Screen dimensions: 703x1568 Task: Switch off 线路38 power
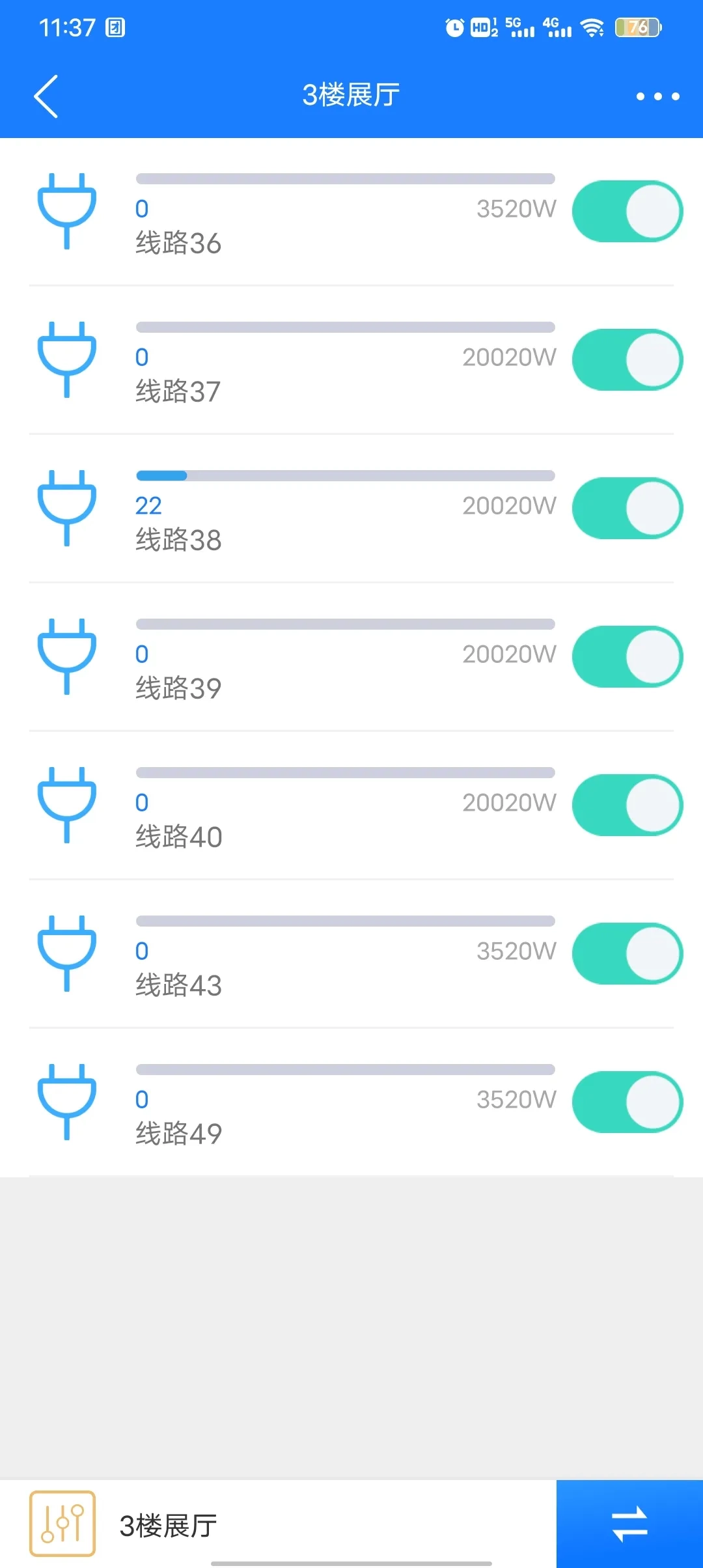[627, 509]
